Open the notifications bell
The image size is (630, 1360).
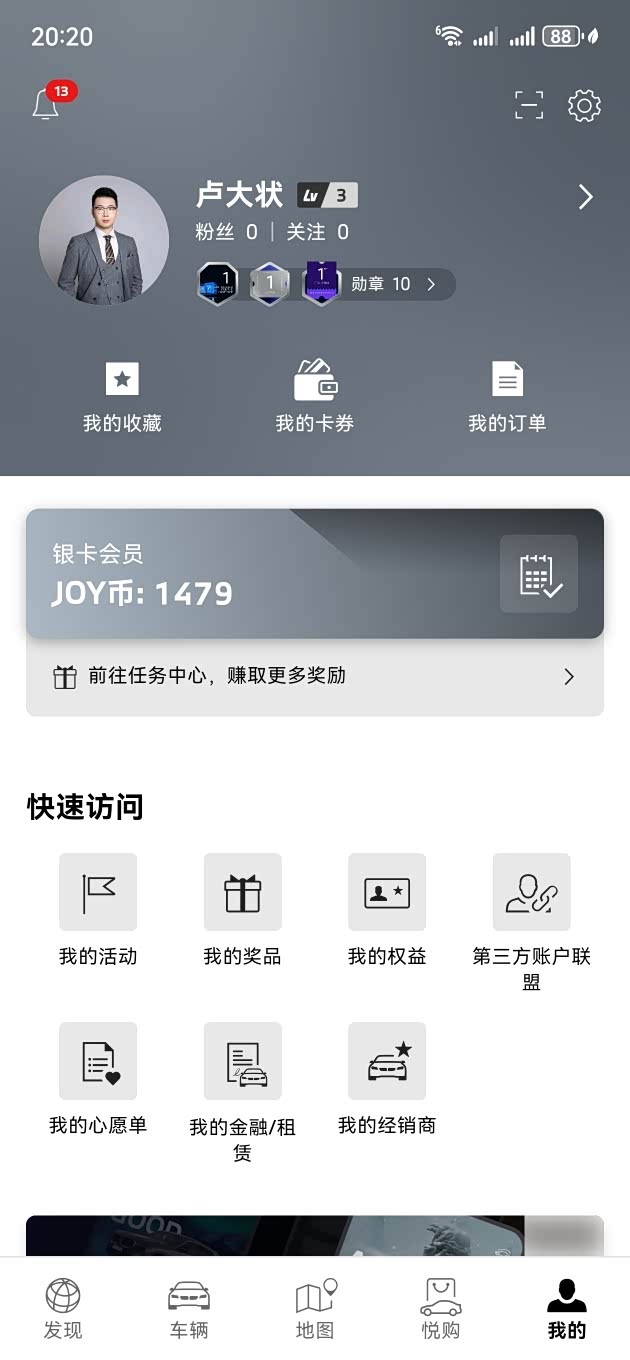point(46,105)
